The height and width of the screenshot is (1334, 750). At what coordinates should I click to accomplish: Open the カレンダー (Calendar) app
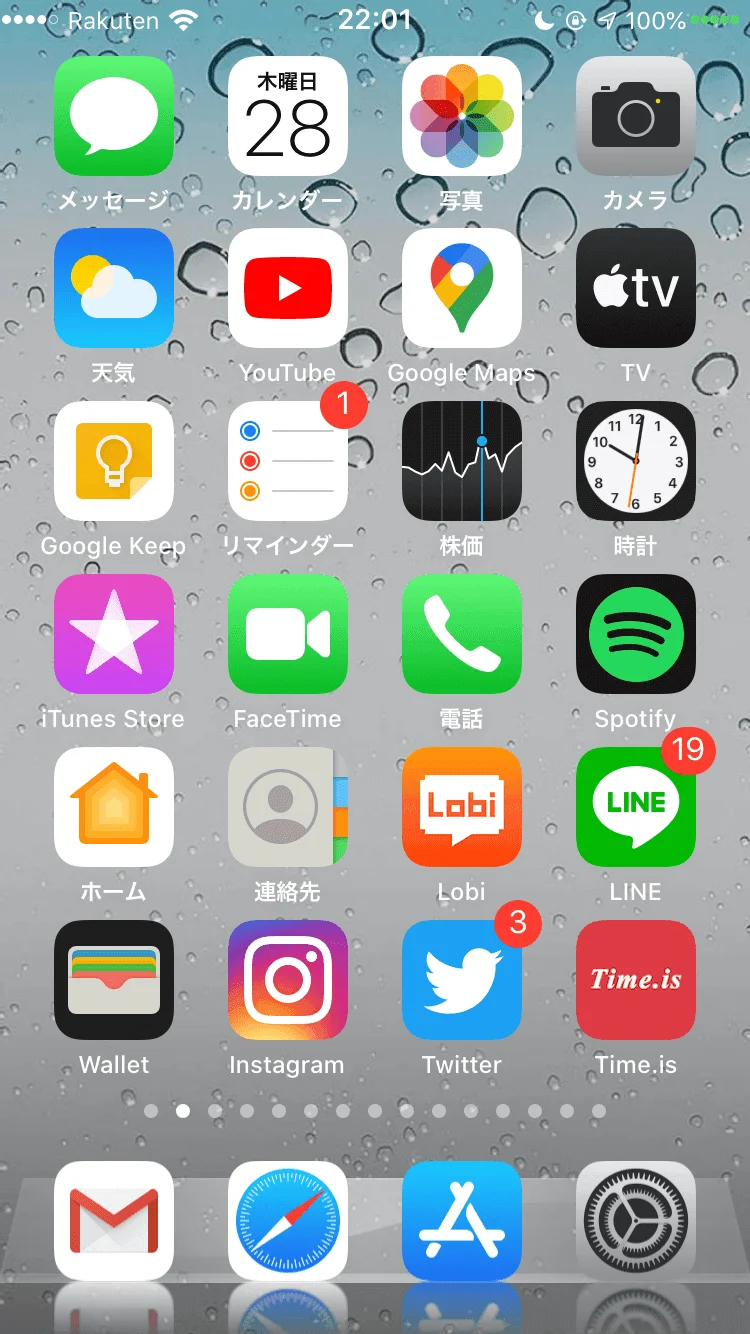tap(288, 116)
